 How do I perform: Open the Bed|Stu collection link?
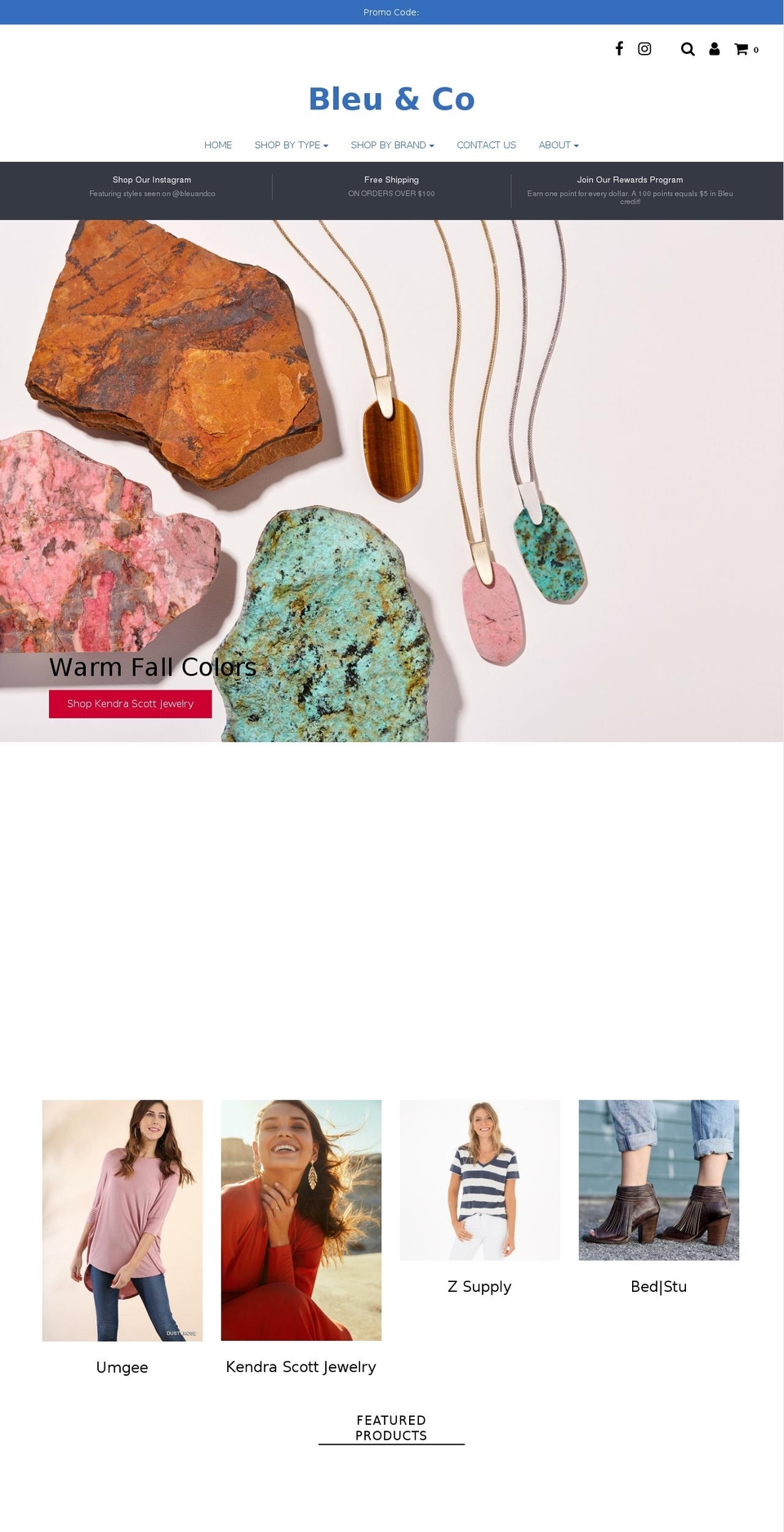[x=658, y=1286]
